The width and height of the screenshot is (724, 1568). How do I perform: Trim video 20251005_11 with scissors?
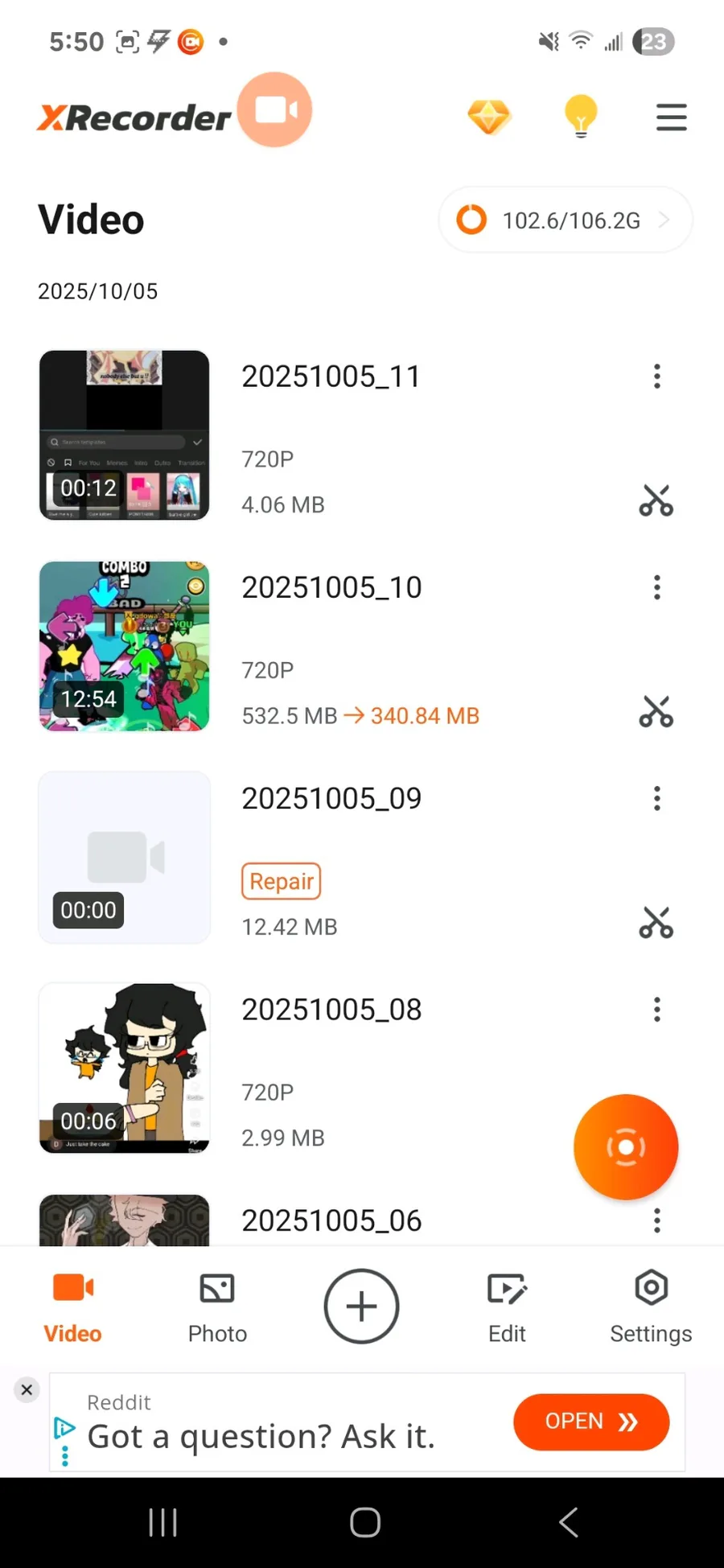coord(656,500)
